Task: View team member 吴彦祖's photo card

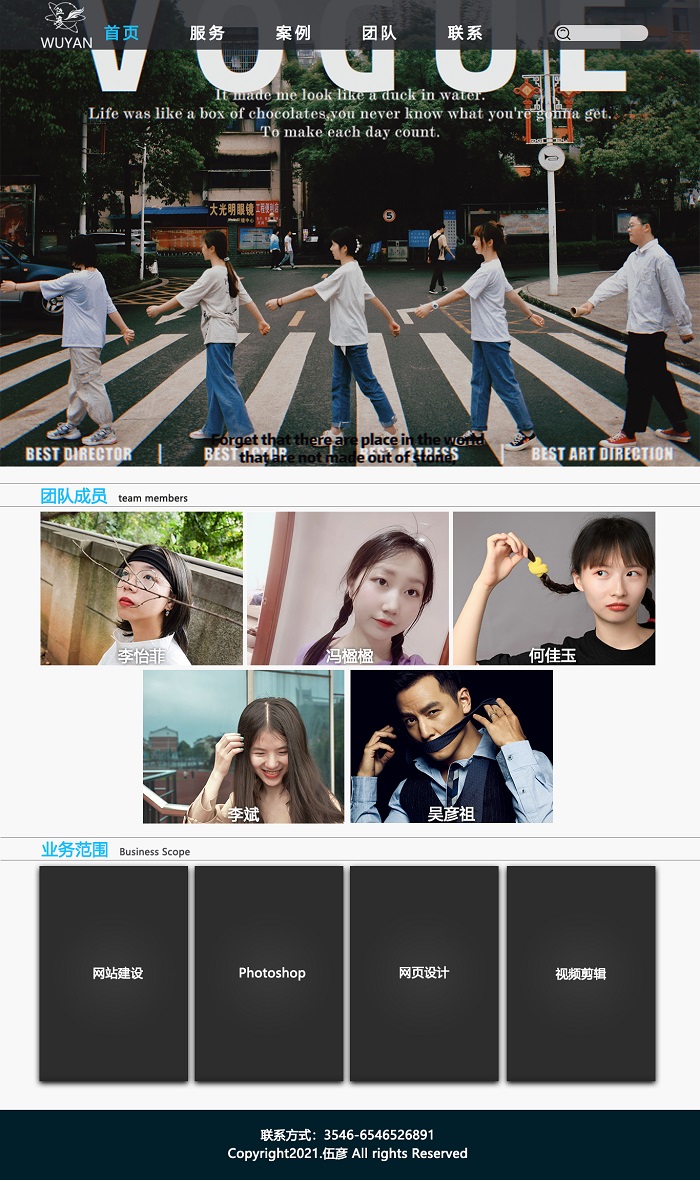Action: coord(451,746)
